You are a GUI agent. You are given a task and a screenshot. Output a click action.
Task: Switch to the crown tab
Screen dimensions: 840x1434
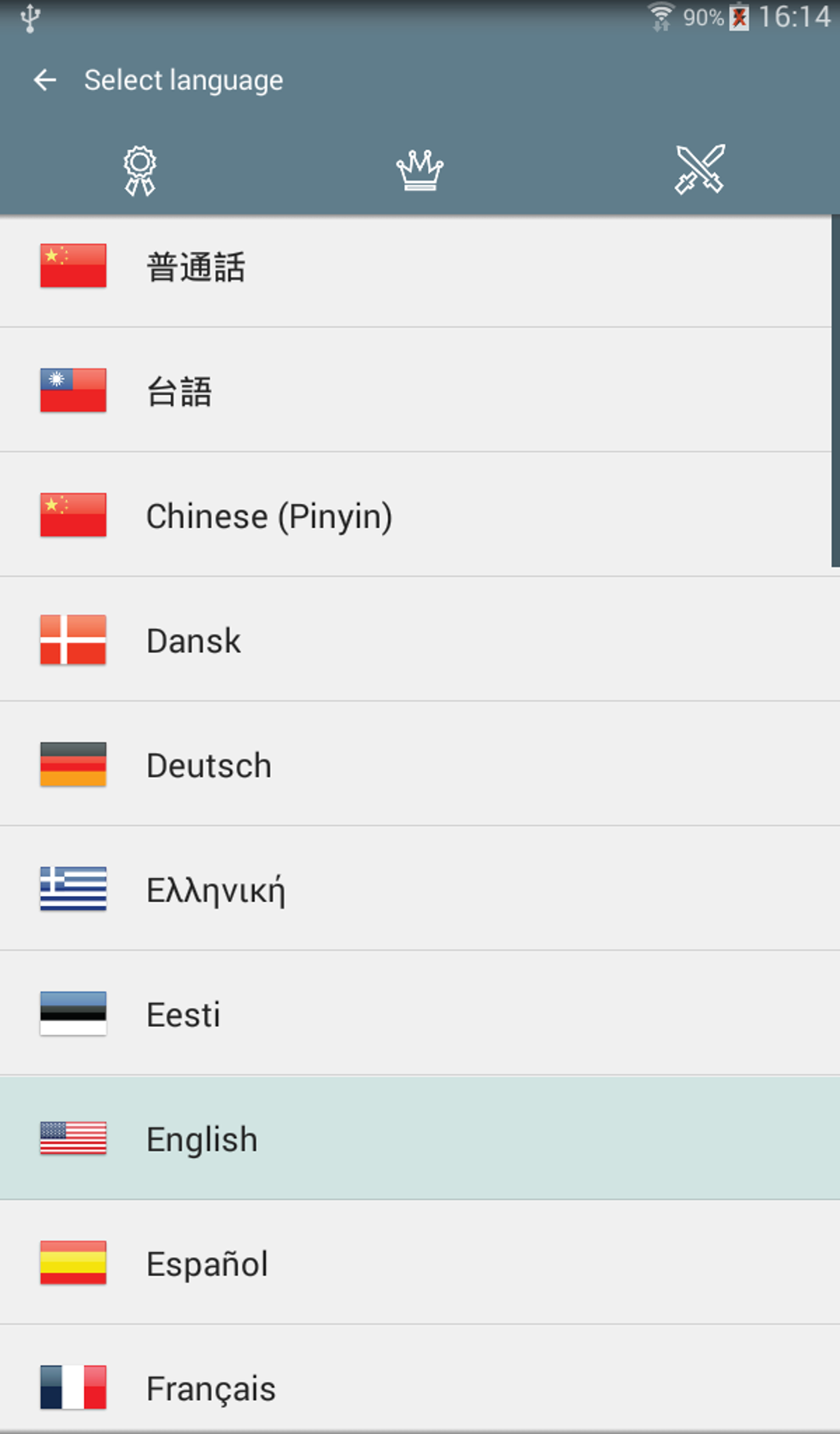pos(420,170)
